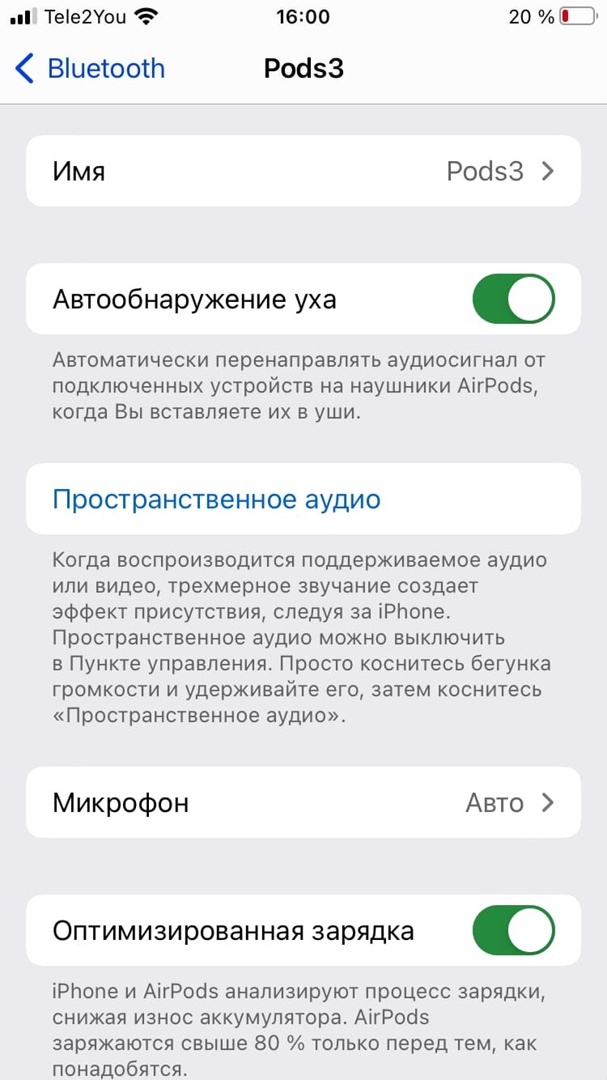Screen dimensions: 607x1080
Task: Open the Имя row to rename Pods3
Action: tap(302, 171)
